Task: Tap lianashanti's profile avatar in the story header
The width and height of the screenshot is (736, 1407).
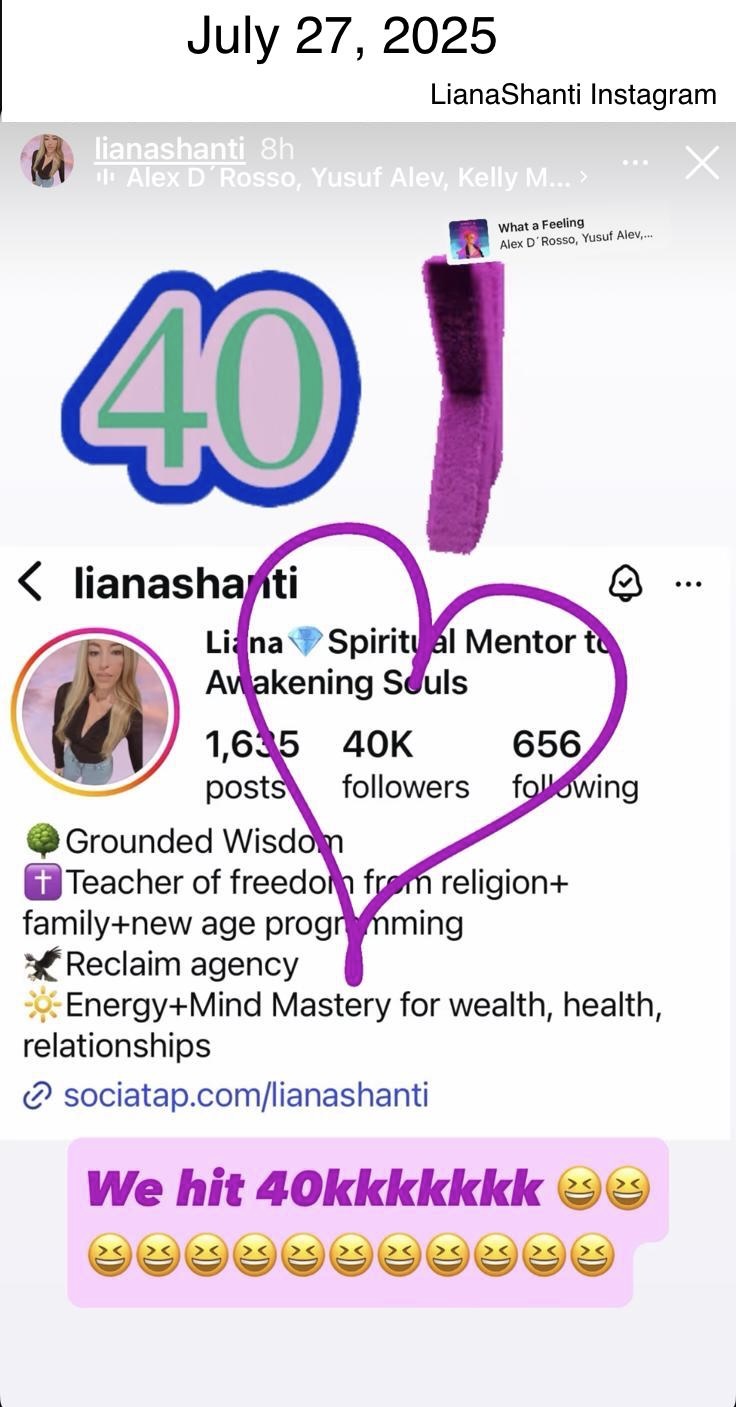Action: point(47,161)
